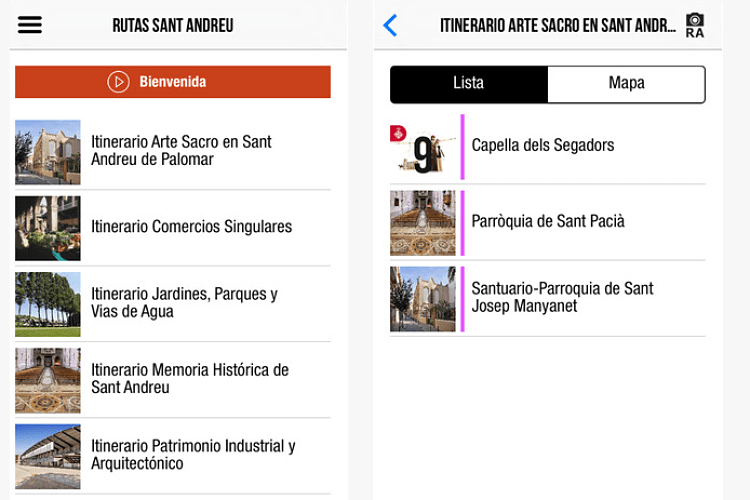Go back with the blue arrow
Screen dimensions: 750x500
tap(390, 25)
